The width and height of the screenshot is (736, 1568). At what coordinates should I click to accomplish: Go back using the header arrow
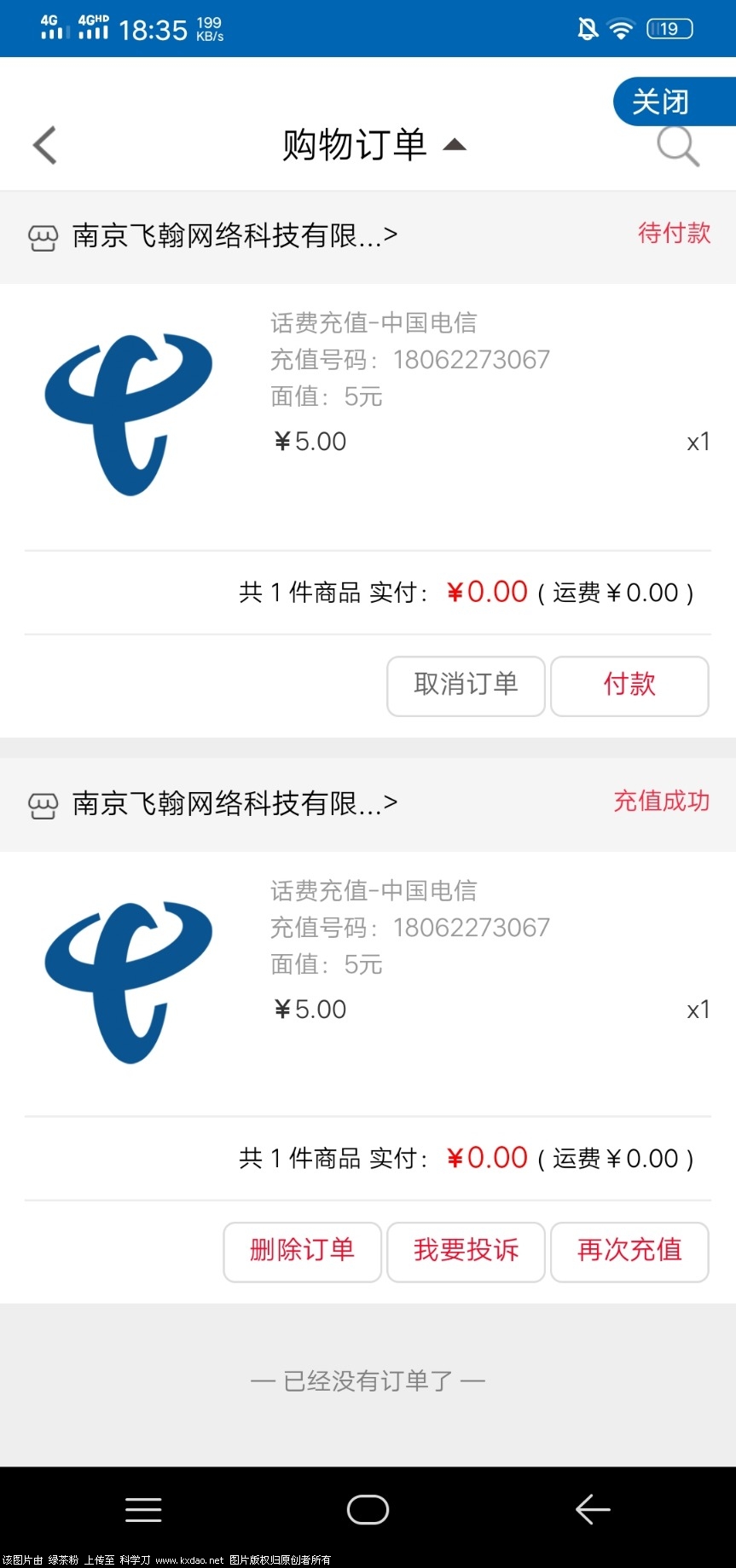point(45,145)
